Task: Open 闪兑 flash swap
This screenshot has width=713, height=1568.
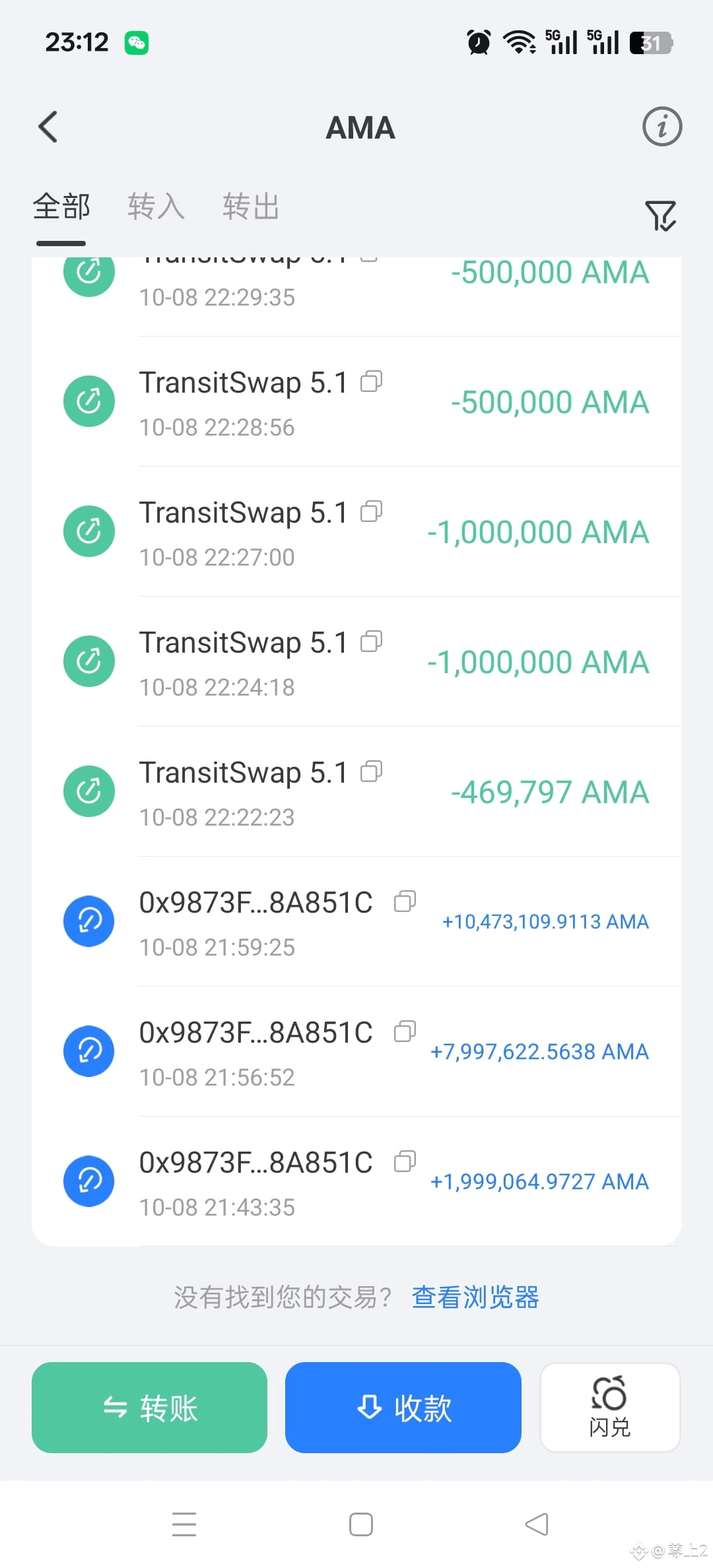Action: point(610,1408)
